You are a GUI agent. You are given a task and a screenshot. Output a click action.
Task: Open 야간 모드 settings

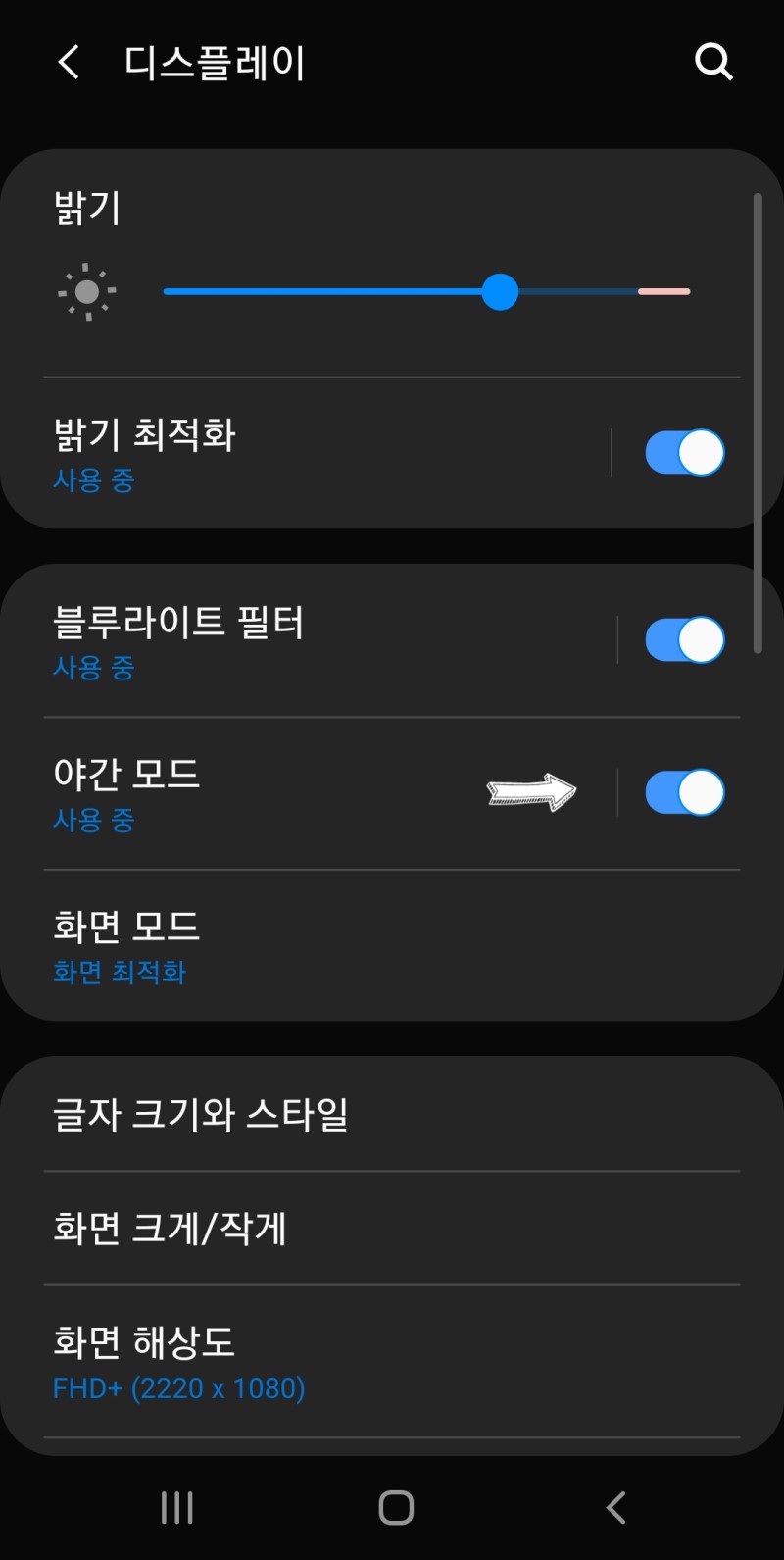tap(245, 792)
